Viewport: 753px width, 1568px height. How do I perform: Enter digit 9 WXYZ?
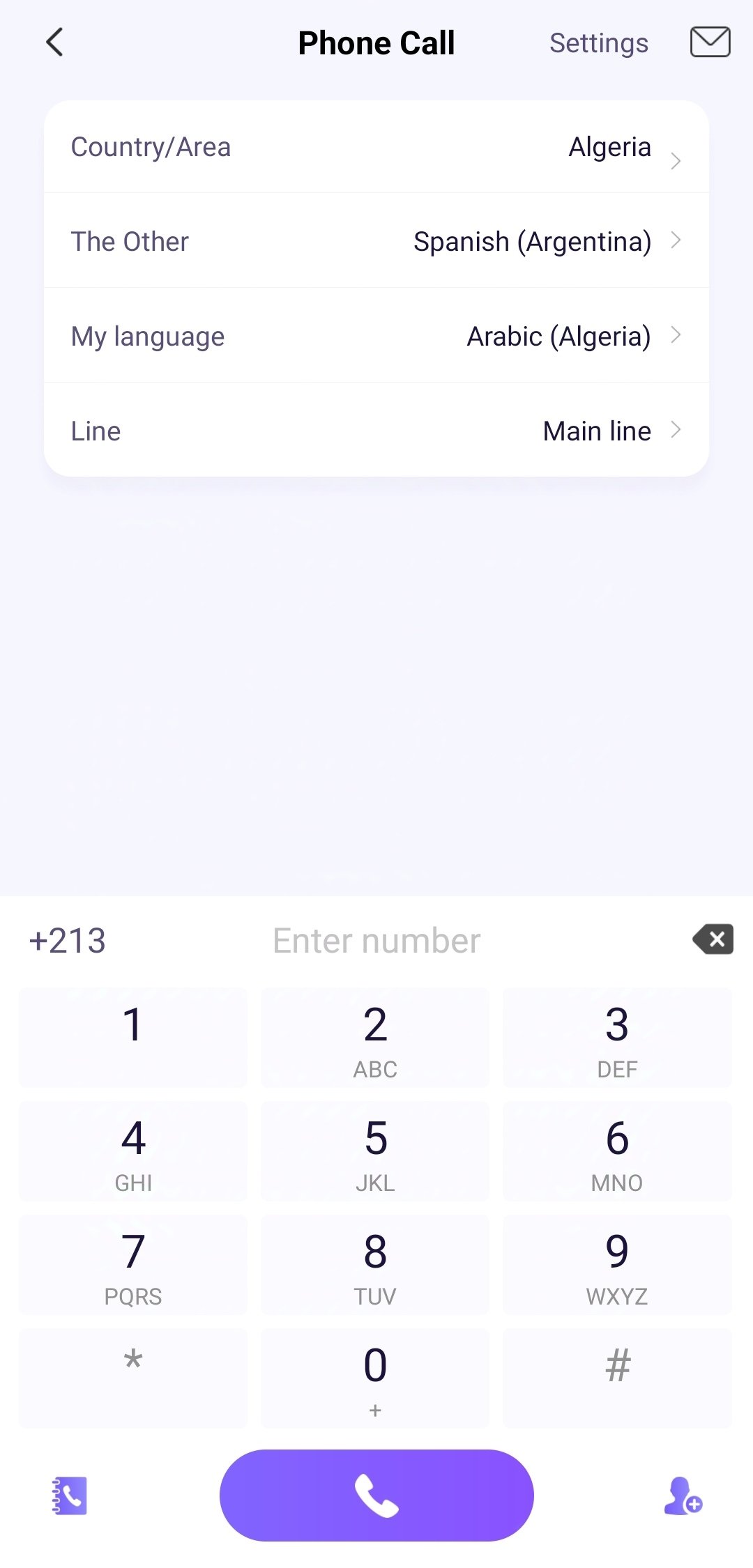[617, 1264]
